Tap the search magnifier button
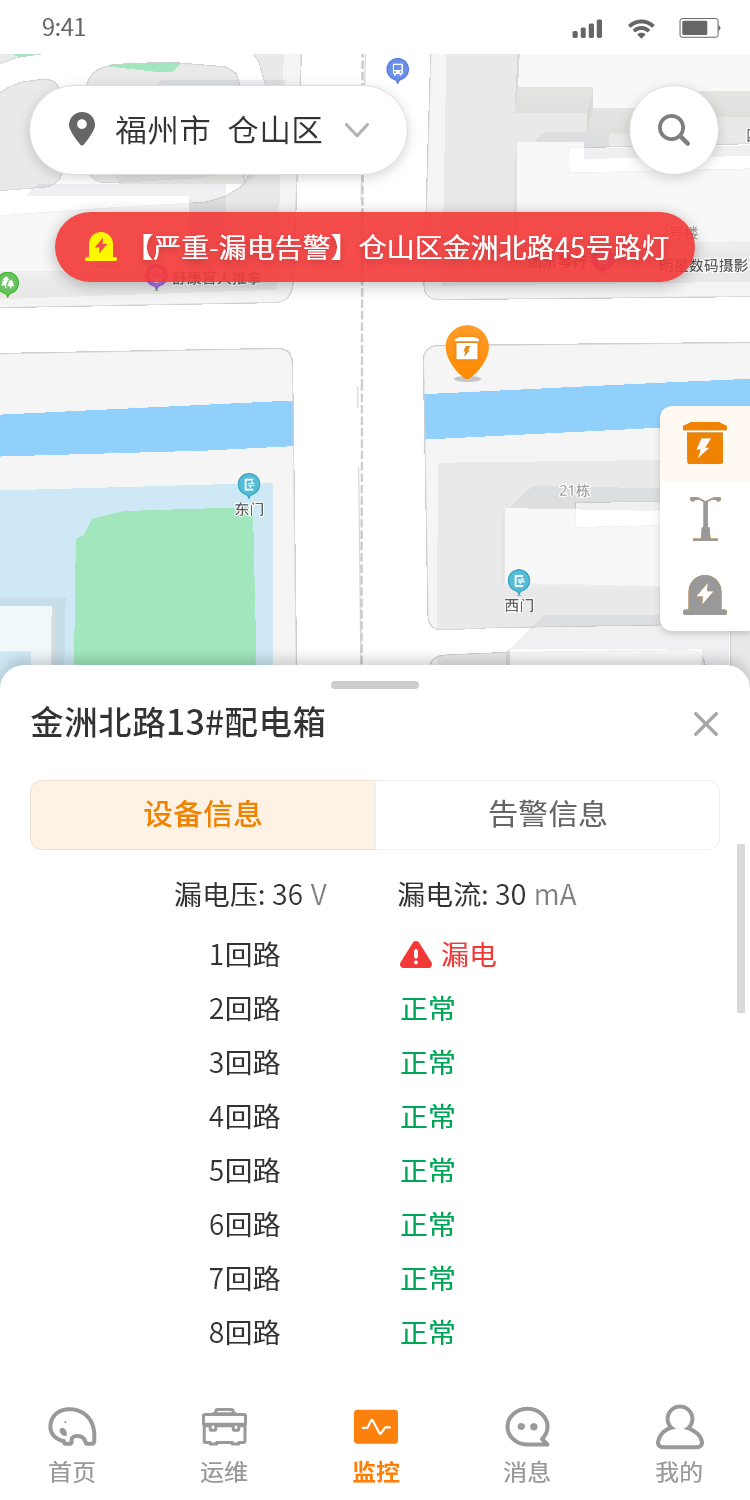The height and width of the screenshot is (1500, 750). pyautogui.click(x=673, y=130)
